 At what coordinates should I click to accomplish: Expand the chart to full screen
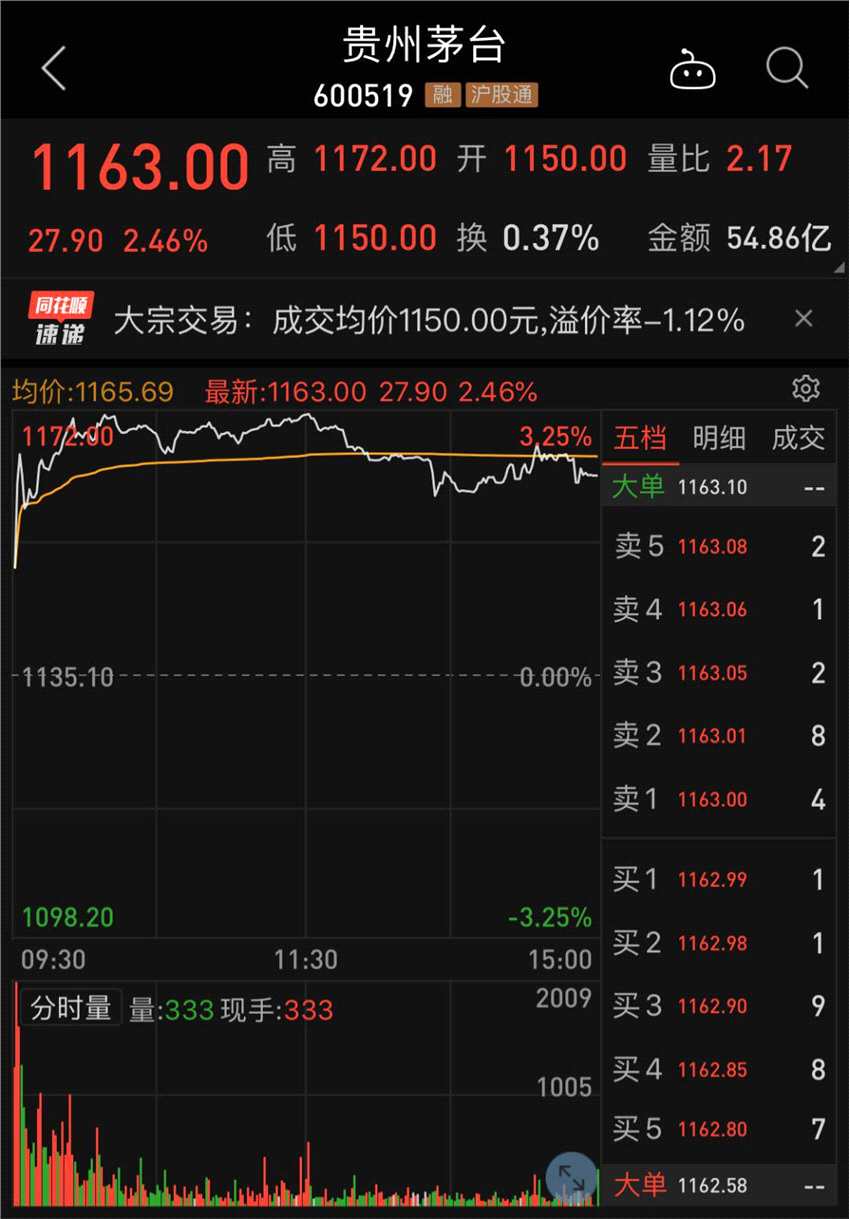[572, 1178]
